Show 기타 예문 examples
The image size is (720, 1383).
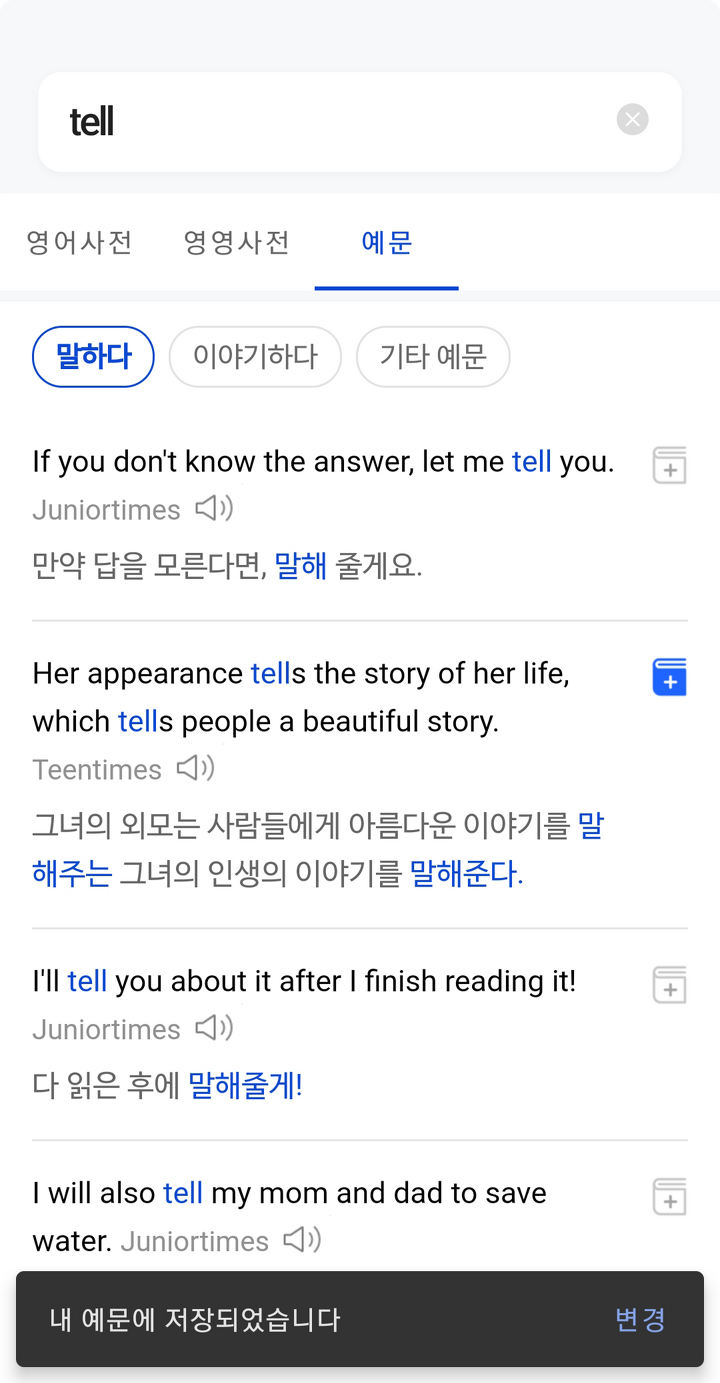[433, 356]
